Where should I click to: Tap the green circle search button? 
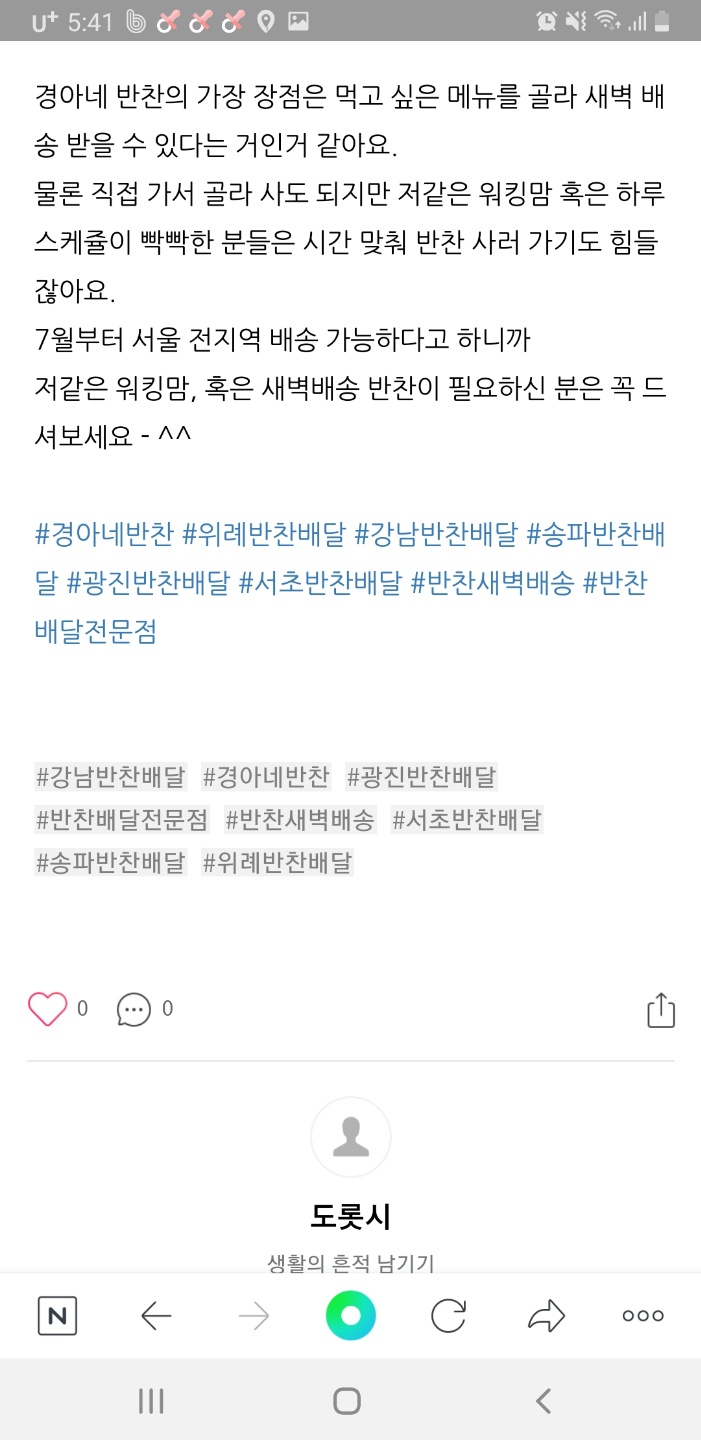coord(350,1316)
